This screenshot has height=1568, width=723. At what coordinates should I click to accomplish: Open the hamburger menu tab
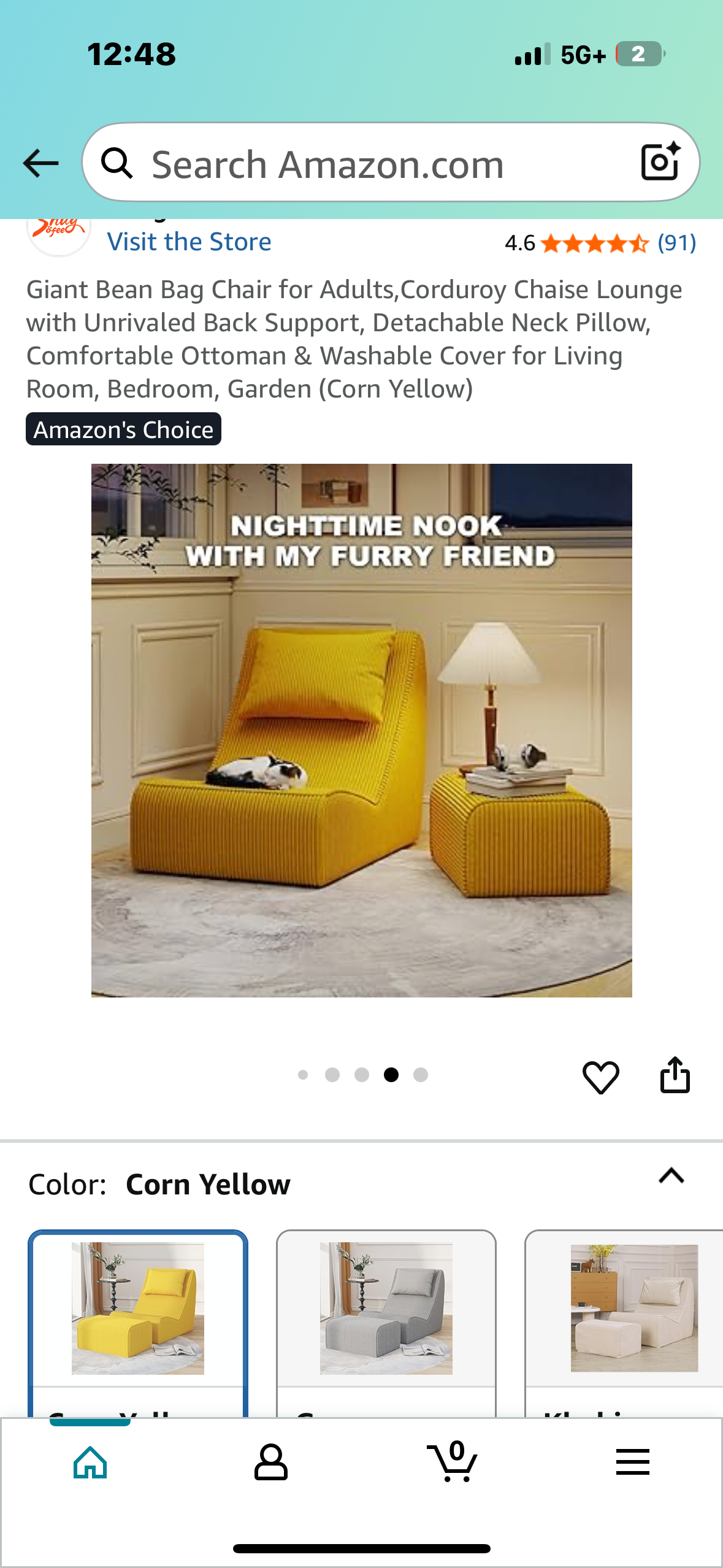pyautogui.click(x=632, y=1462)
